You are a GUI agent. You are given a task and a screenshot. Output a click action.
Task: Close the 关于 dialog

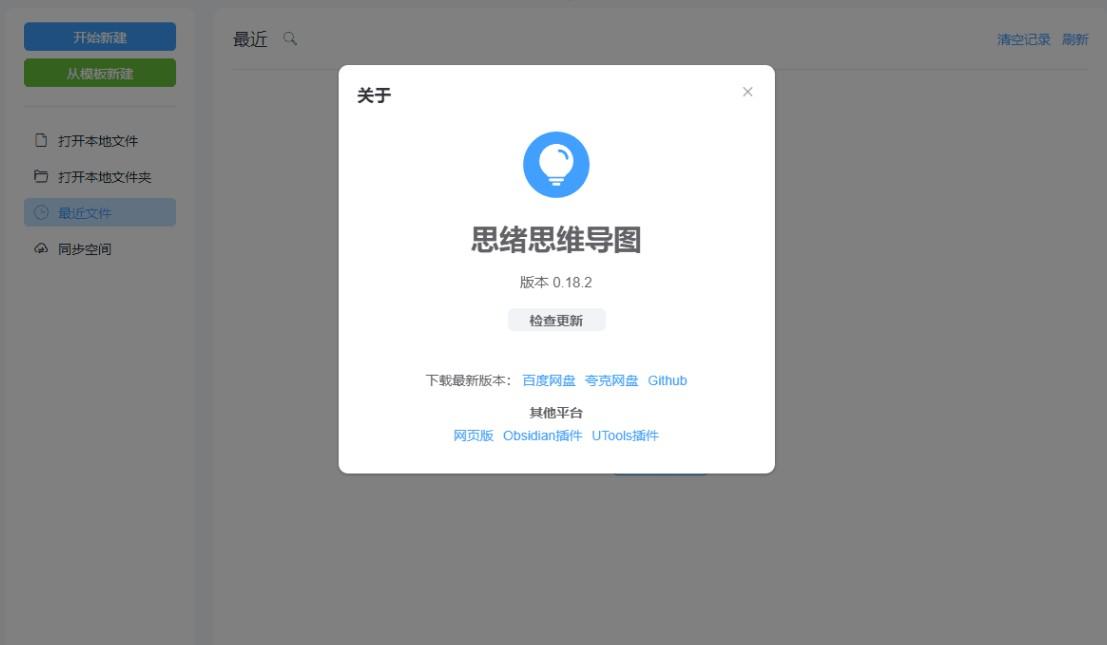tap(747, 92)
